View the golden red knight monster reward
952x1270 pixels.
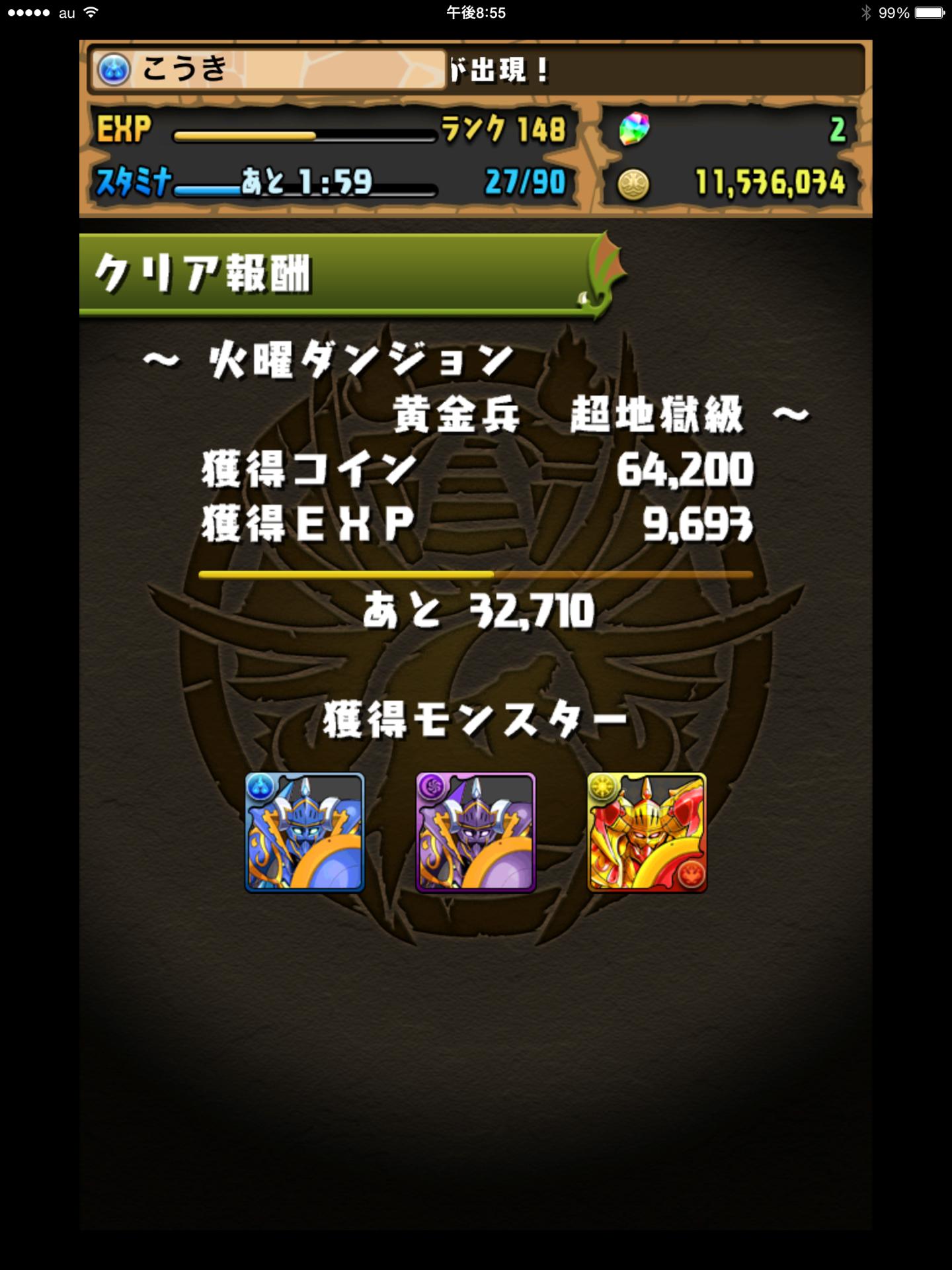(647, 832)
